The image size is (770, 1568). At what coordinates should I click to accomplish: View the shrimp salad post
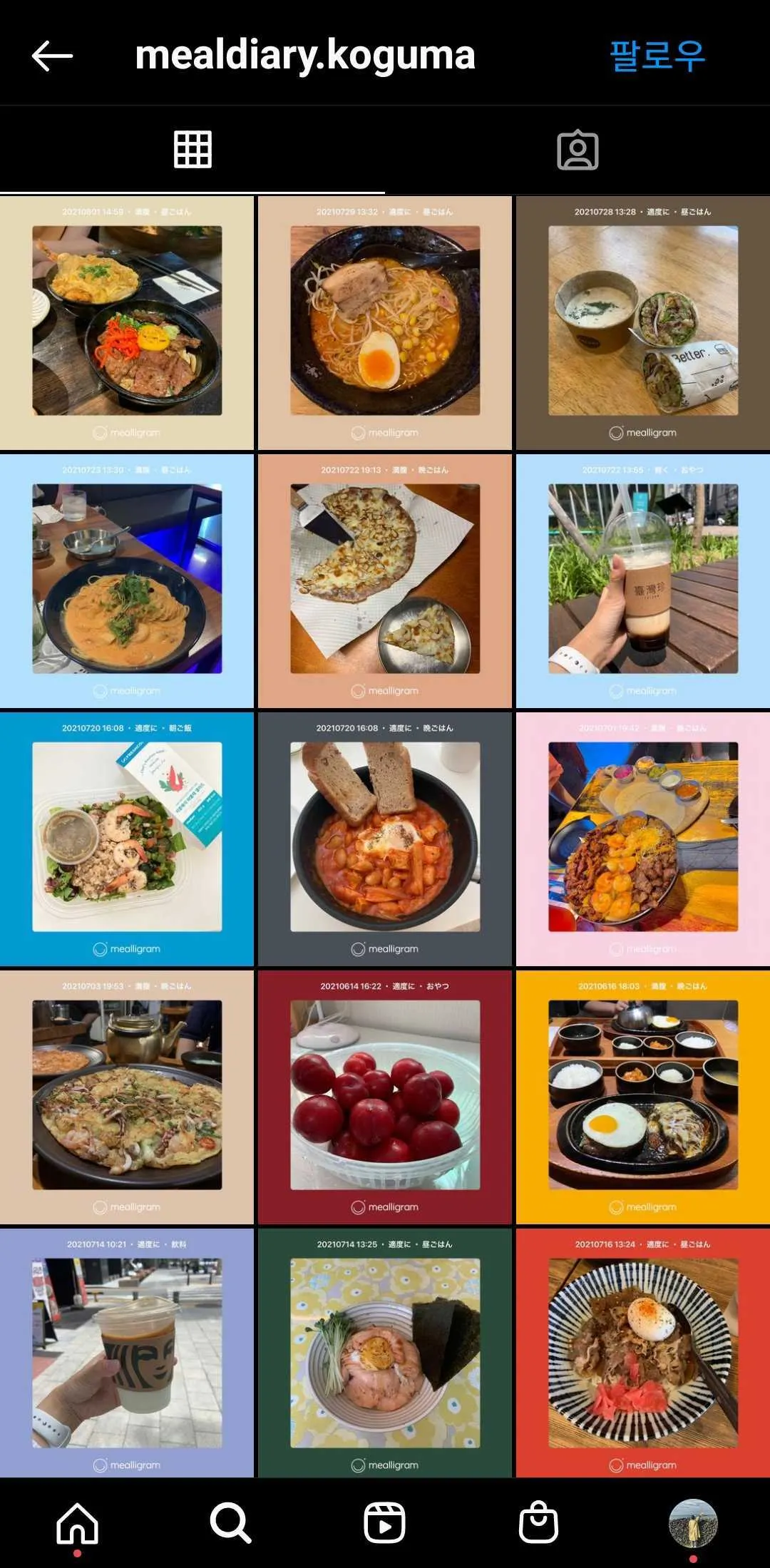pos(127,839)
